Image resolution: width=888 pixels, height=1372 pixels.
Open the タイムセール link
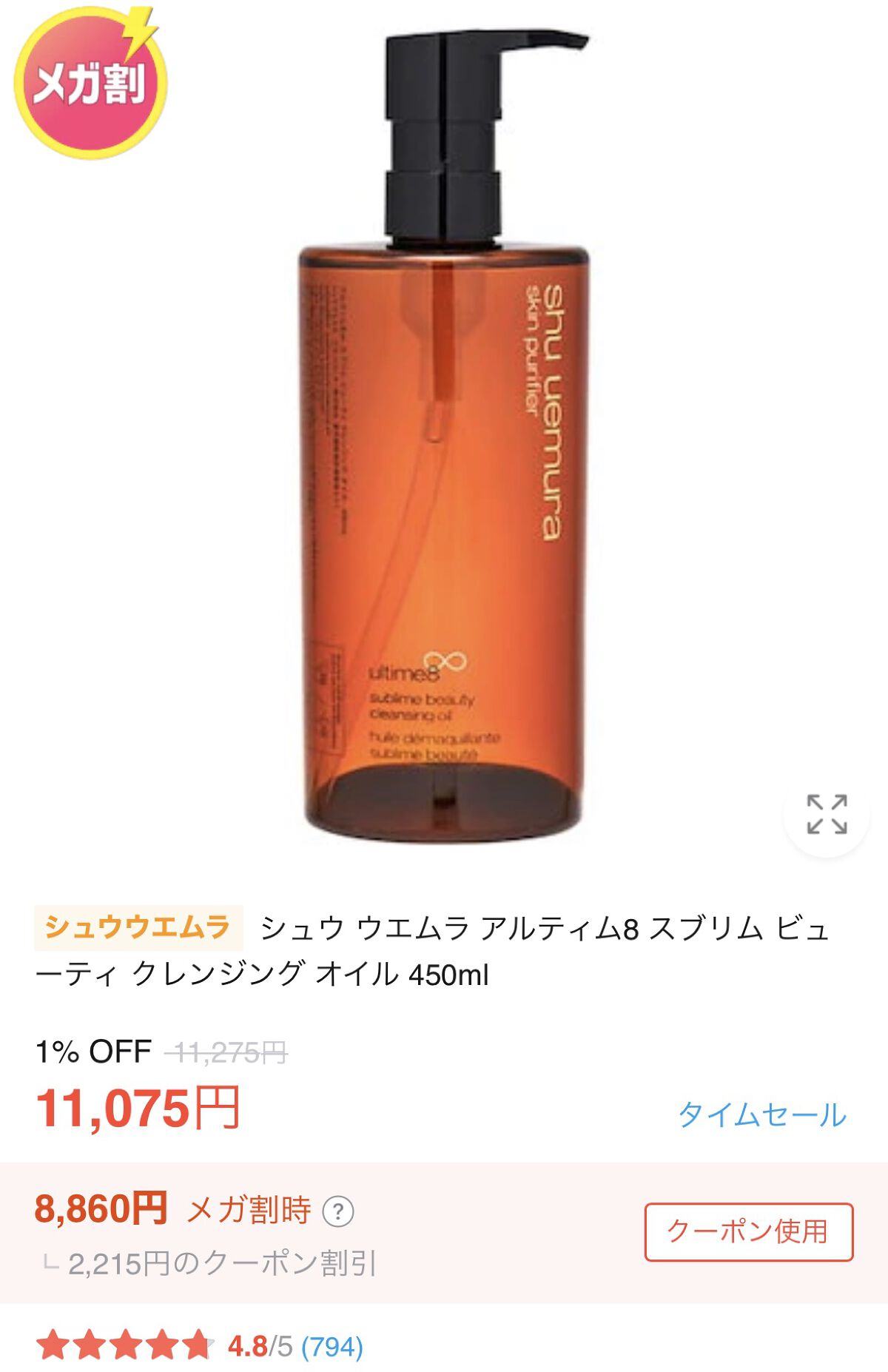tap(761, 1114)
